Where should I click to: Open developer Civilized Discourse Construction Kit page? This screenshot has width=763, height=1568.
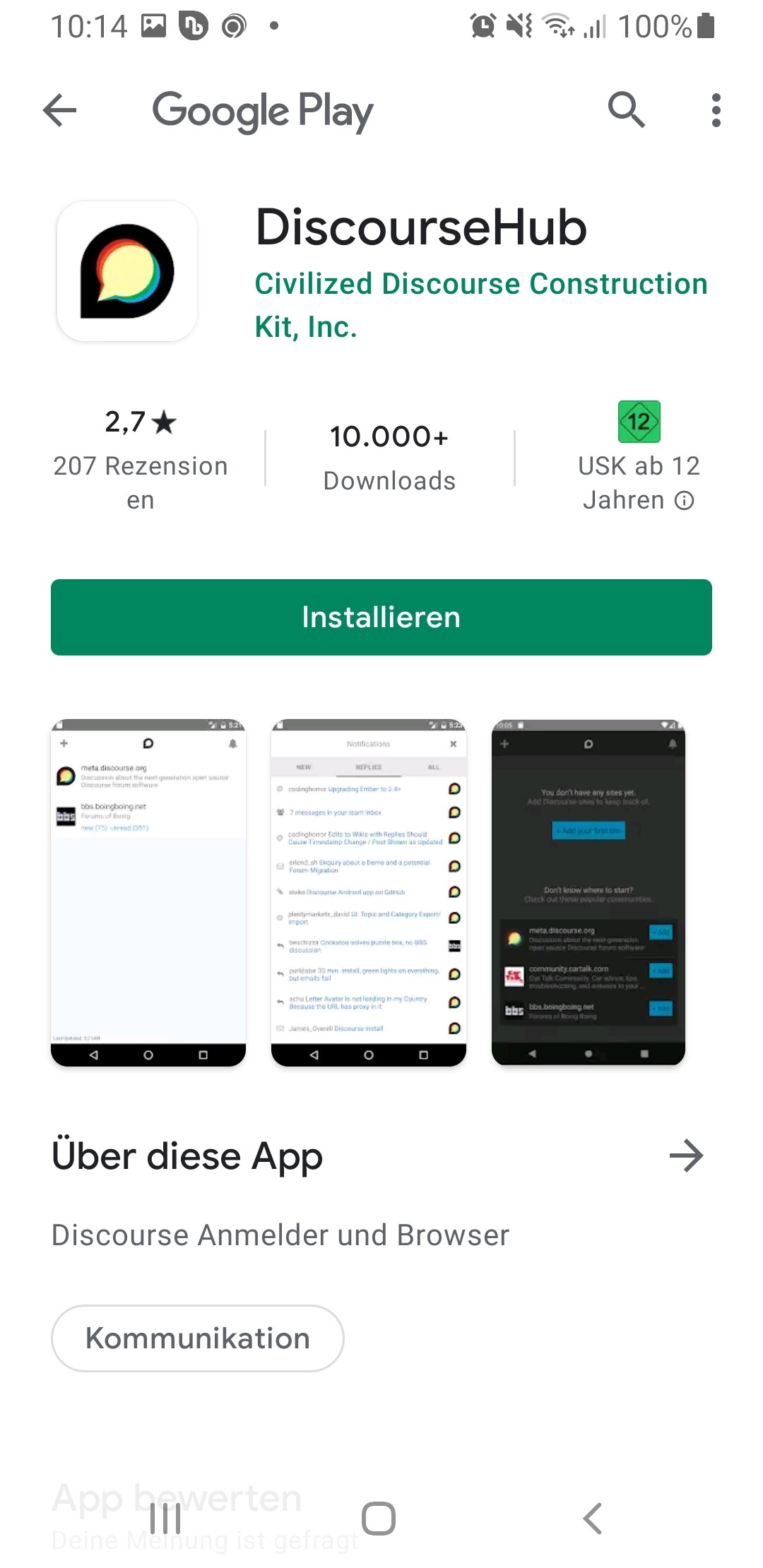coord(480,304)
